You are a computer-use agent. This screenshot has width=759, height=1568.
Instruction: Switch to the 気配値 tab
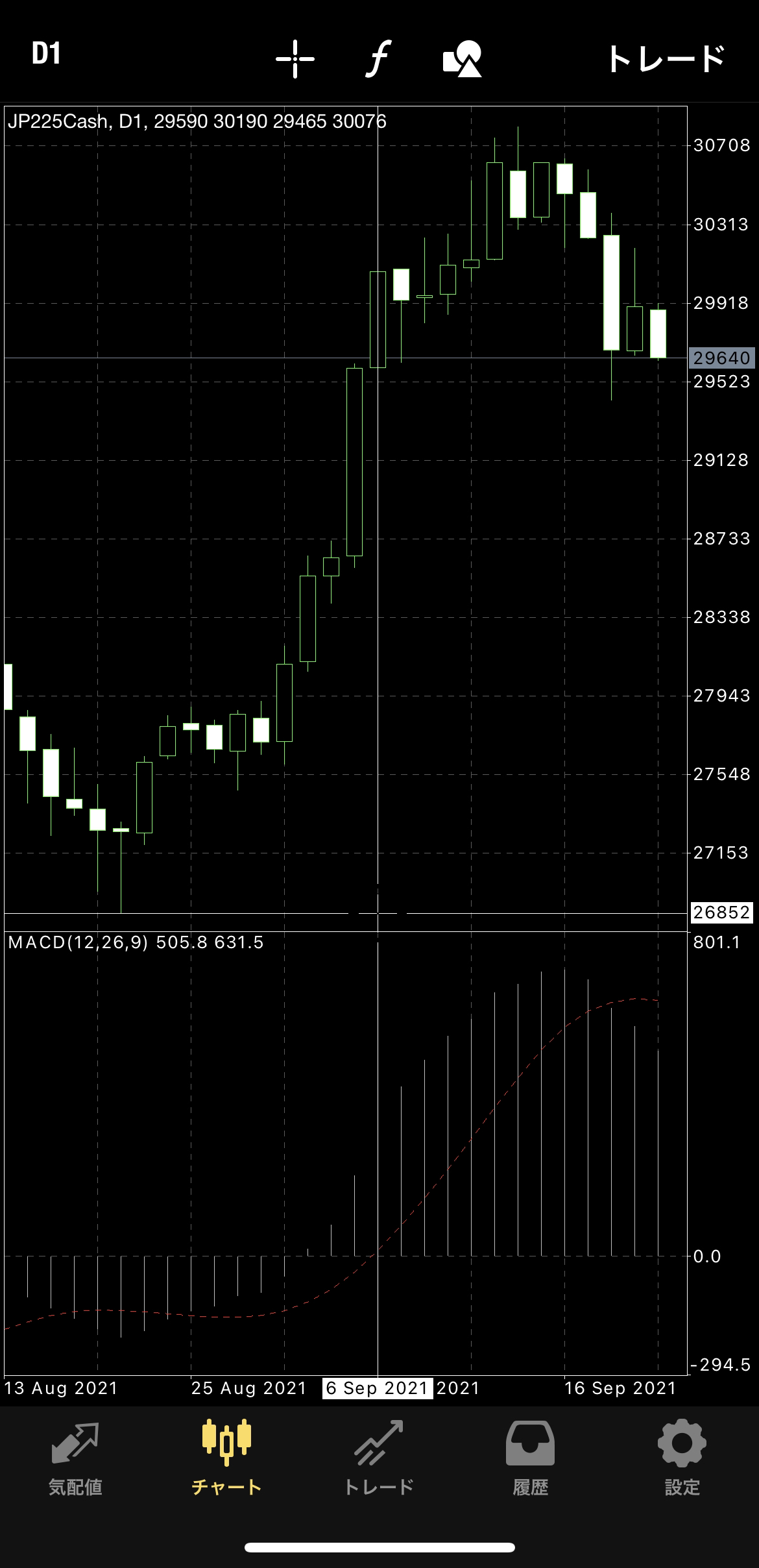(75, 1452)
